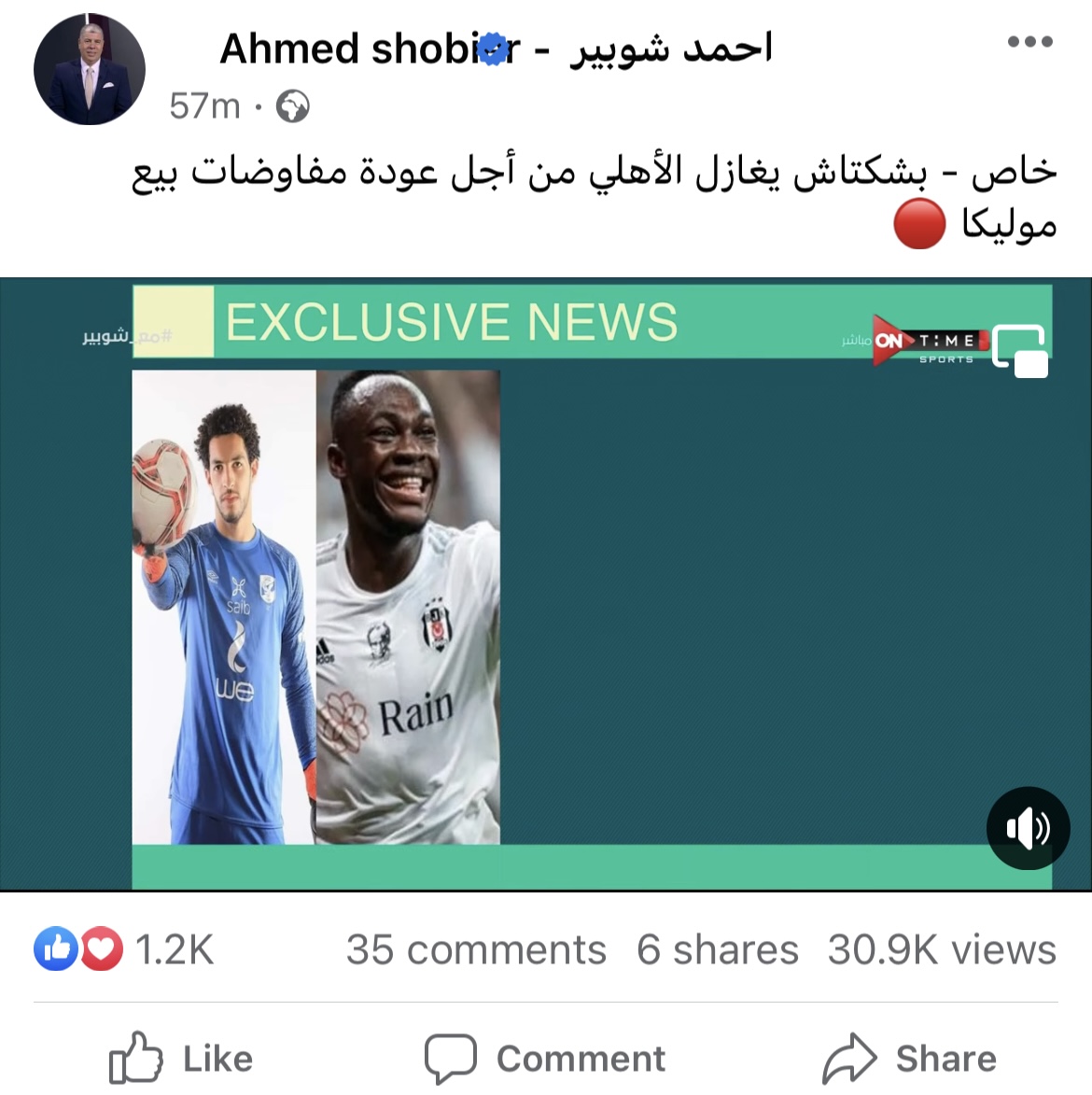Image resolution: width=1092 pixels, height=1095 pixels.
Task: Enable picture-in-picture for the video
Action: tap(1019, 351)
